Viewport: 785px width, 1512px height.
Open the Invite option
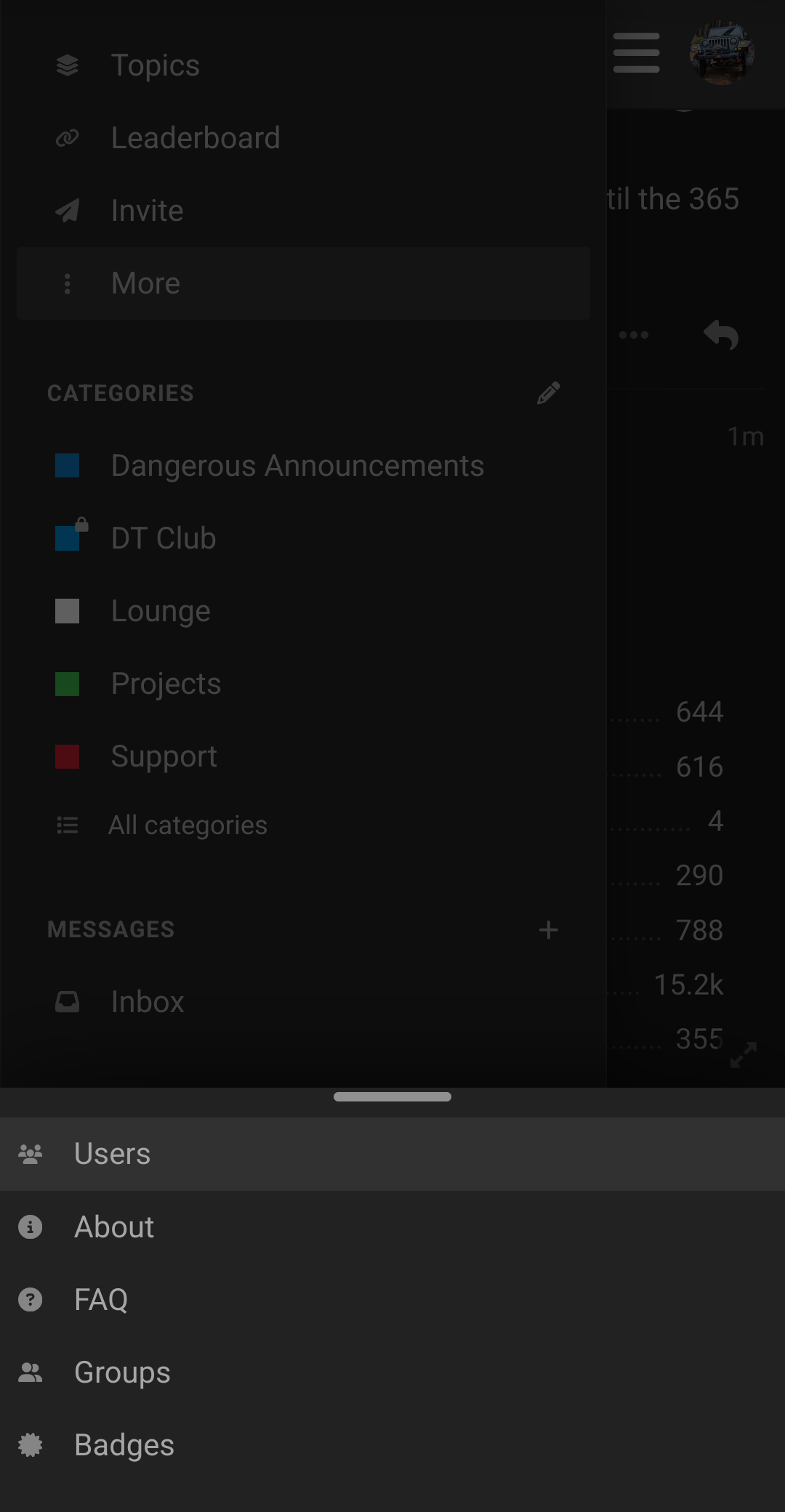point(303,211)
